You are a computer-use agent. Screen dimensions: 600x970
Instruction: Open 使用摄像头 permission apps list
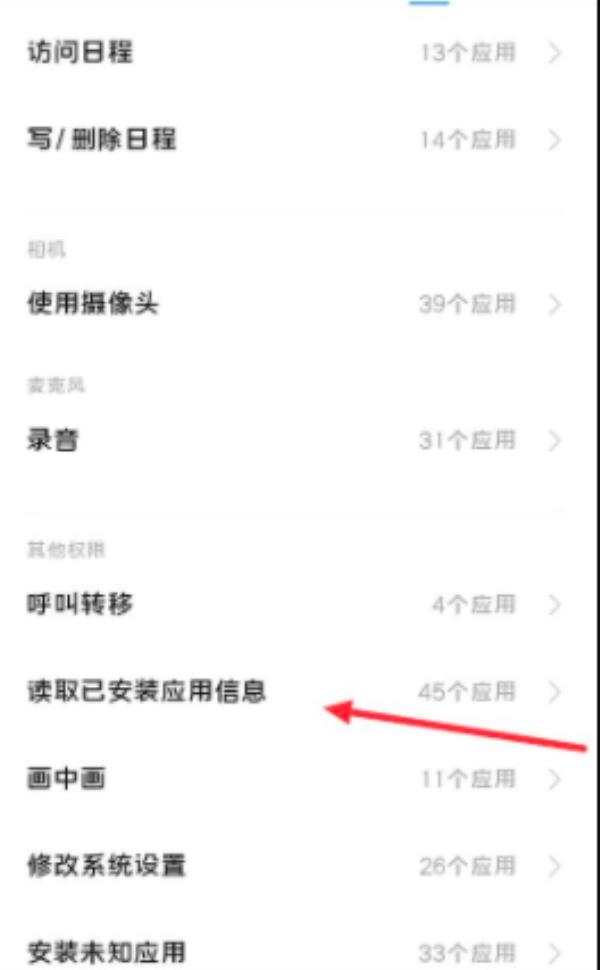click(x=295, y=304)
